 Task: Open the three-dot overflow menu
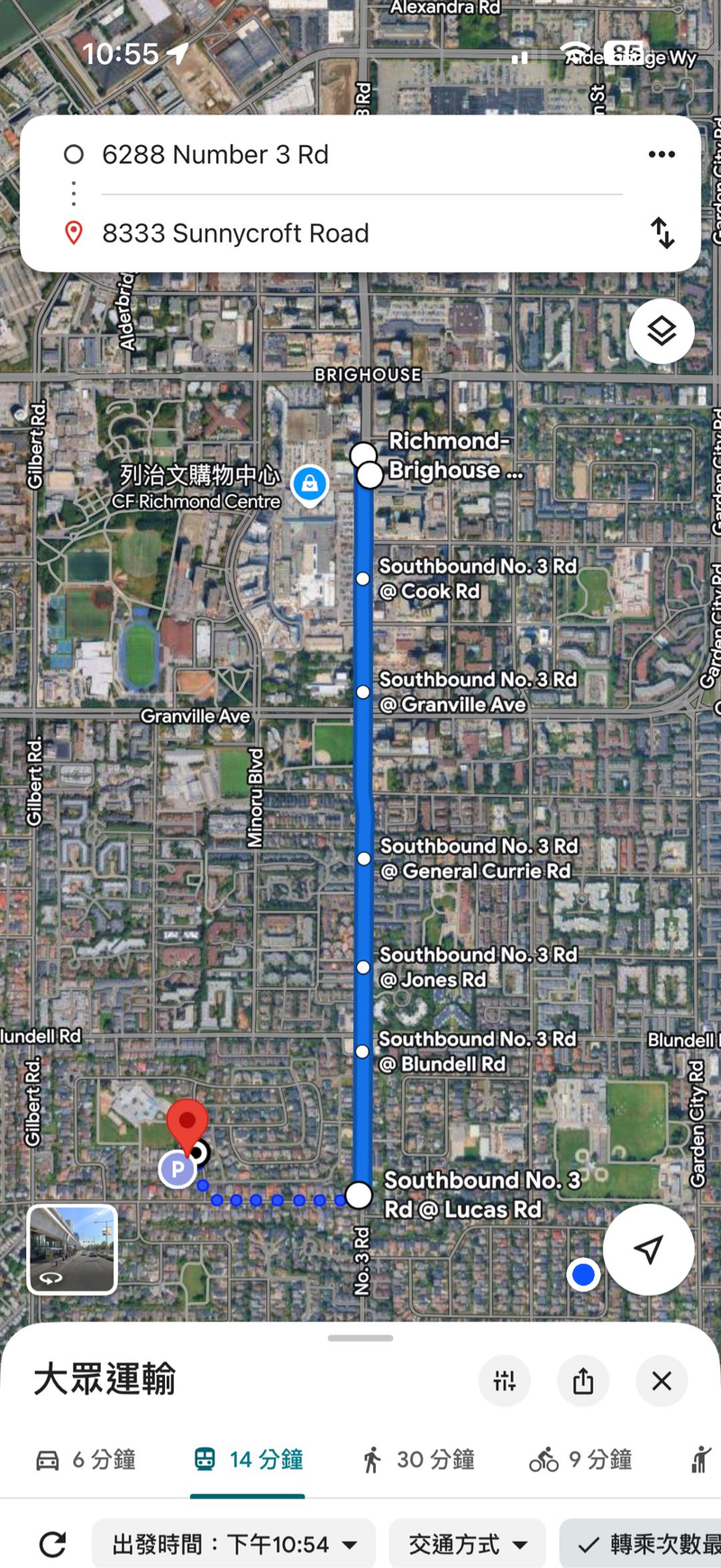point(662,154)
